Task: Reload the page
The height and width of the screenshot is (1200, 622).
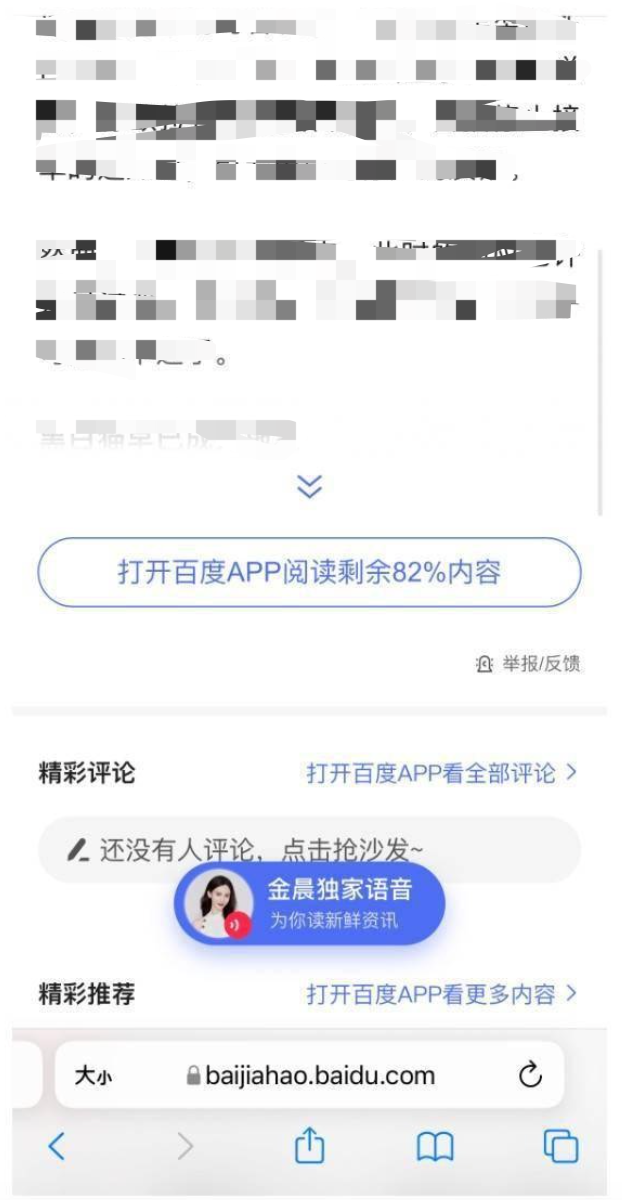Action: point(531,1076)
